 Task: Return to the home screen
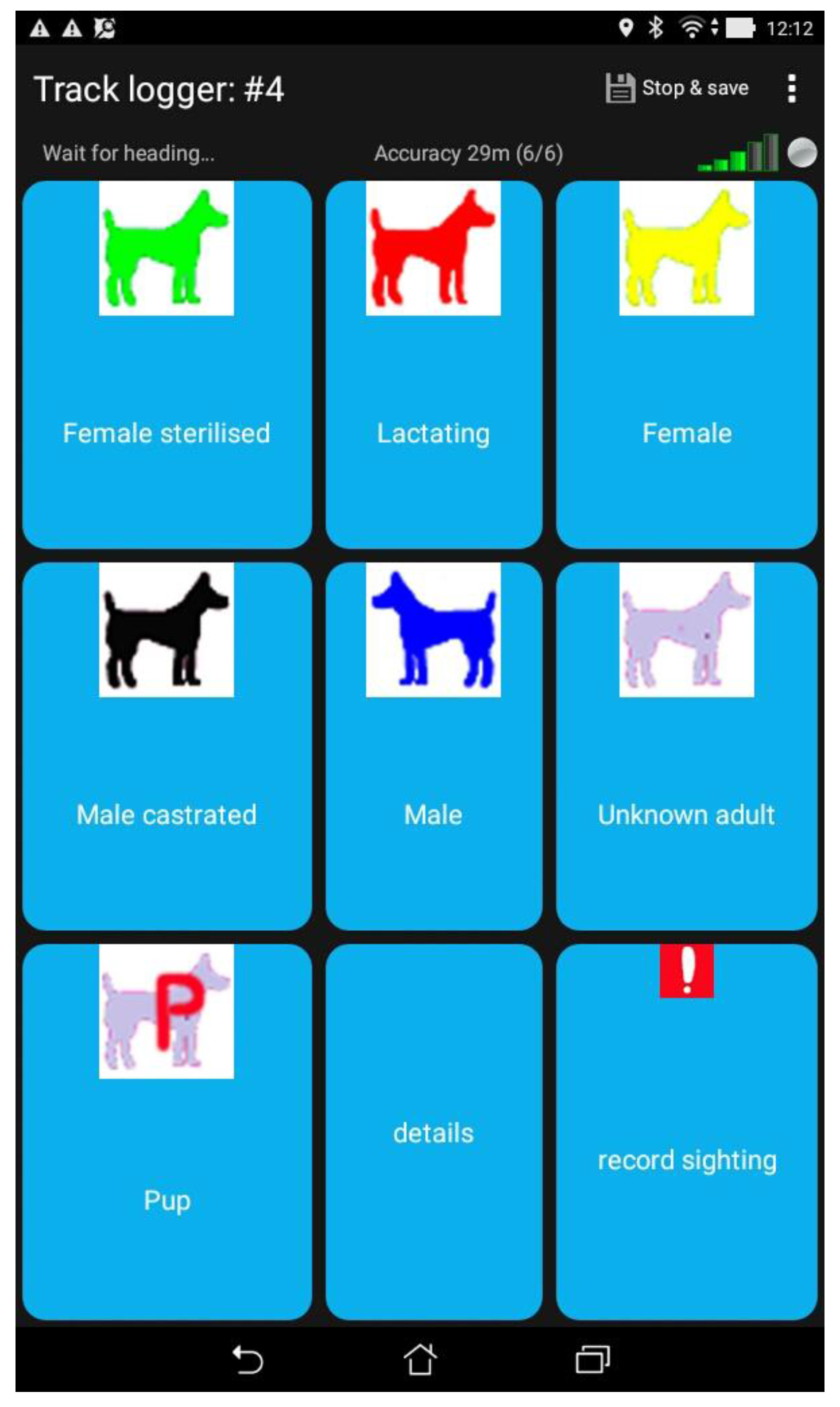pyautogui.click(x=420, y=1360)
